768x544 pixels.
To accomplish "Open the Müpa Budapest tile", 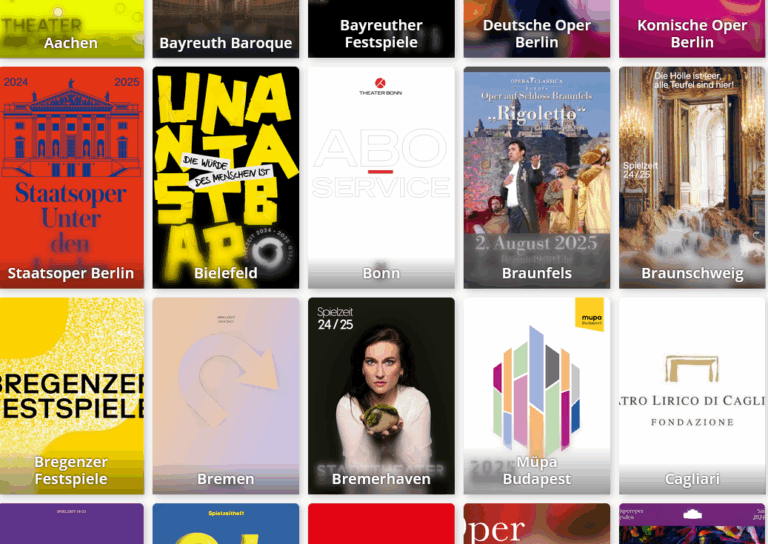I will point(536,395).
